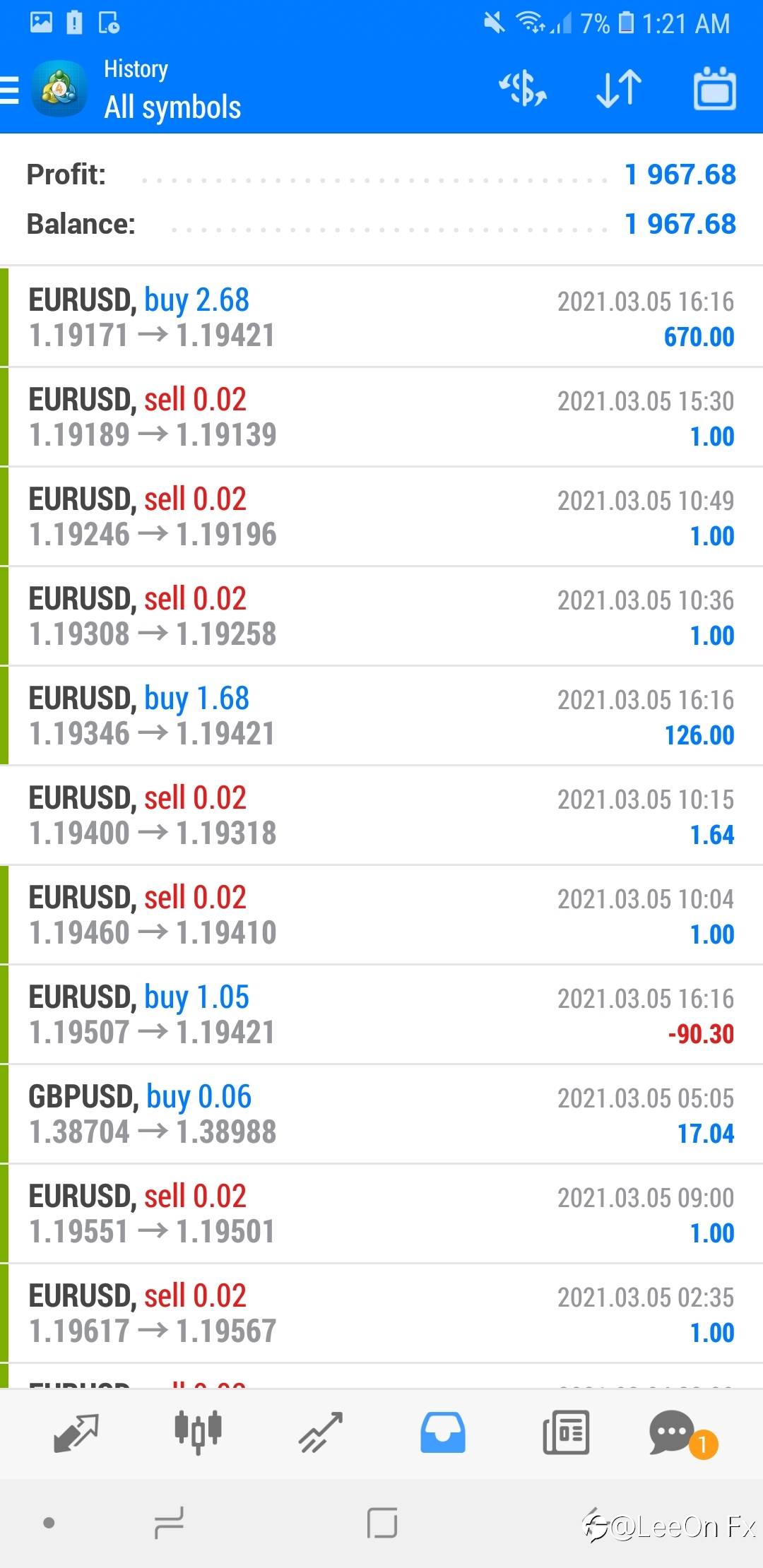Open the calendar period picker
The width and height of the screenshot is (763, 1568).
[x=714, y=90]
